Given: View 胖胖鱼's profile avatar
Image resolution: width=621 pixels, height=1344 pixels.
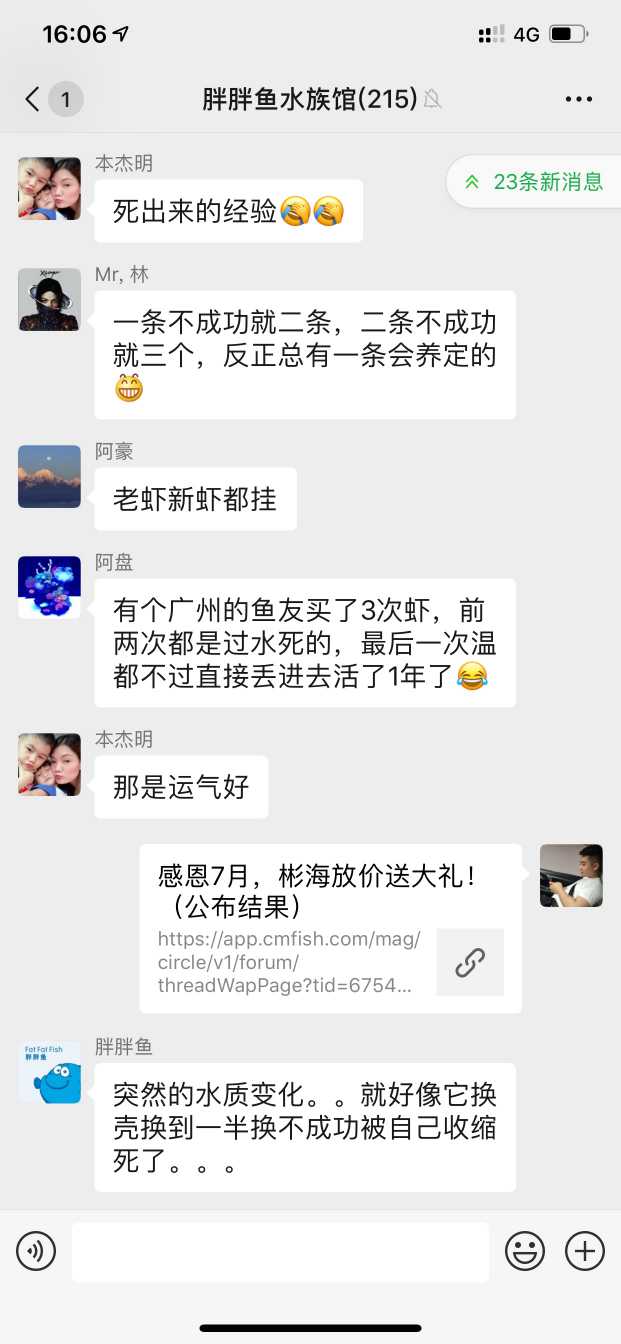Looking at the screenshot, I should coord(50,1072).
